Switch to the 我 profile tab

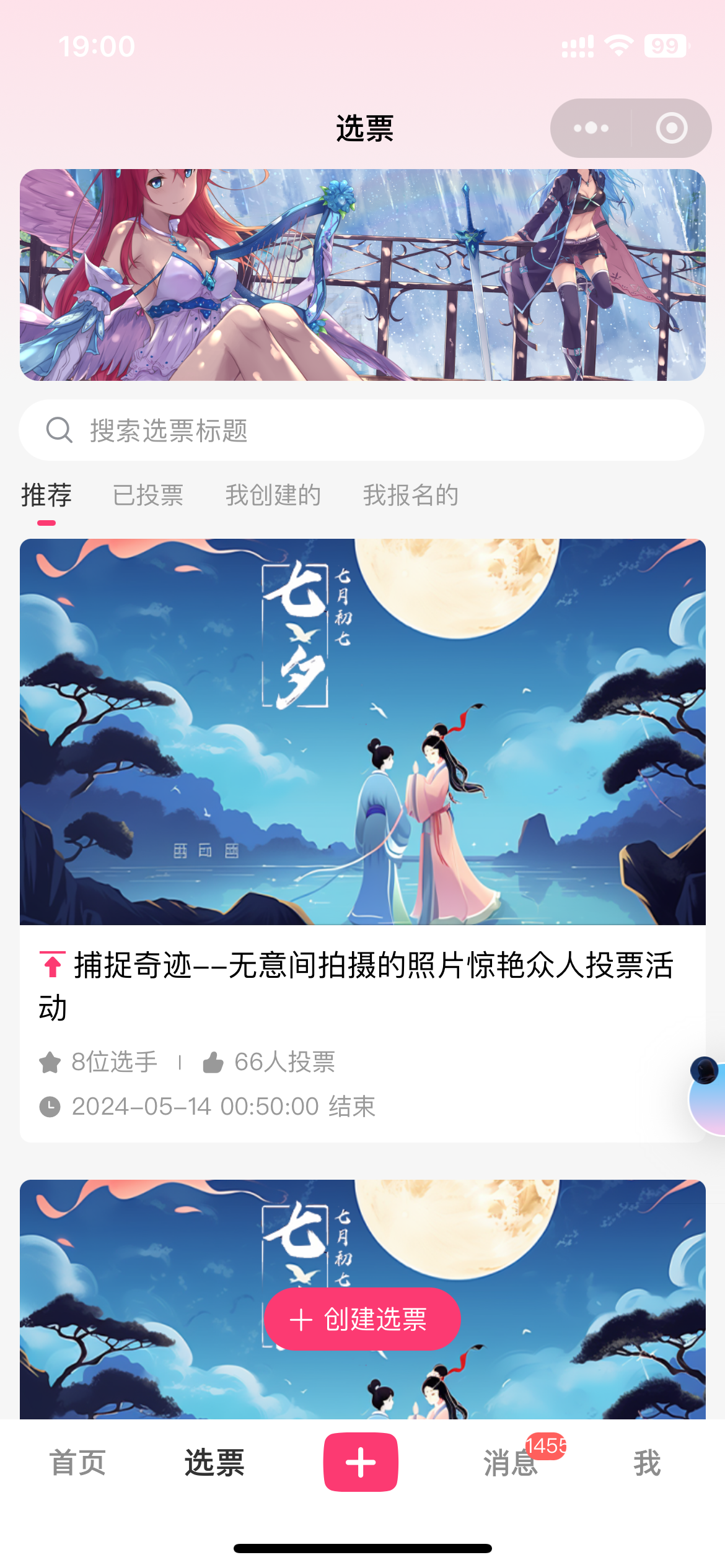point(647,1463)
